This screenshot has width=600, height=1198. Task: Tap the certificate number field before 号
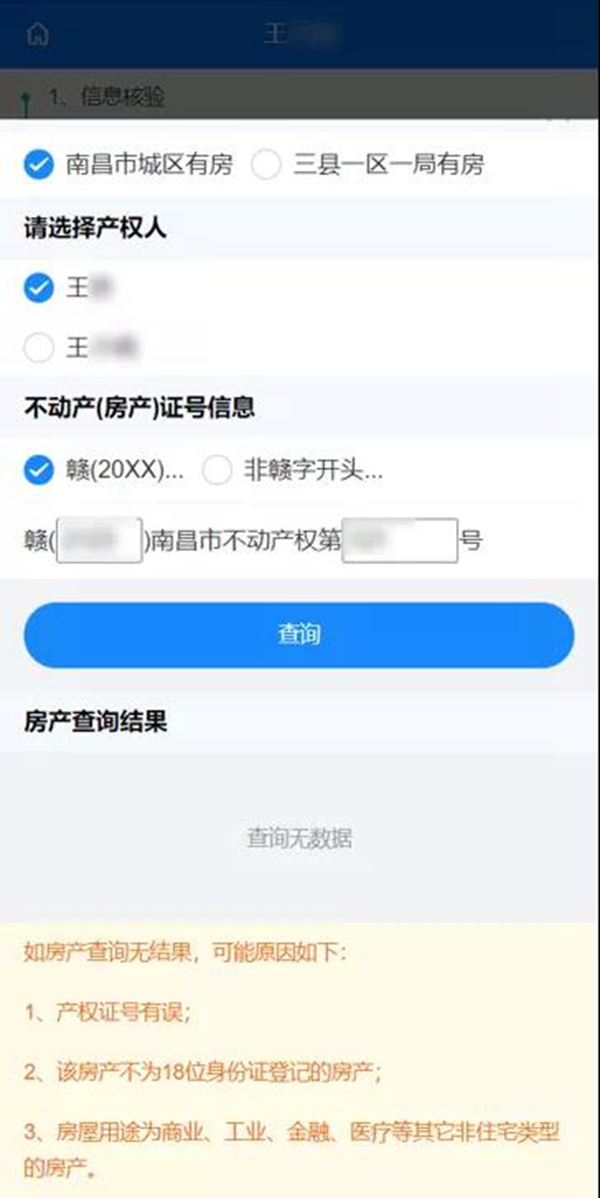(399, 541)
